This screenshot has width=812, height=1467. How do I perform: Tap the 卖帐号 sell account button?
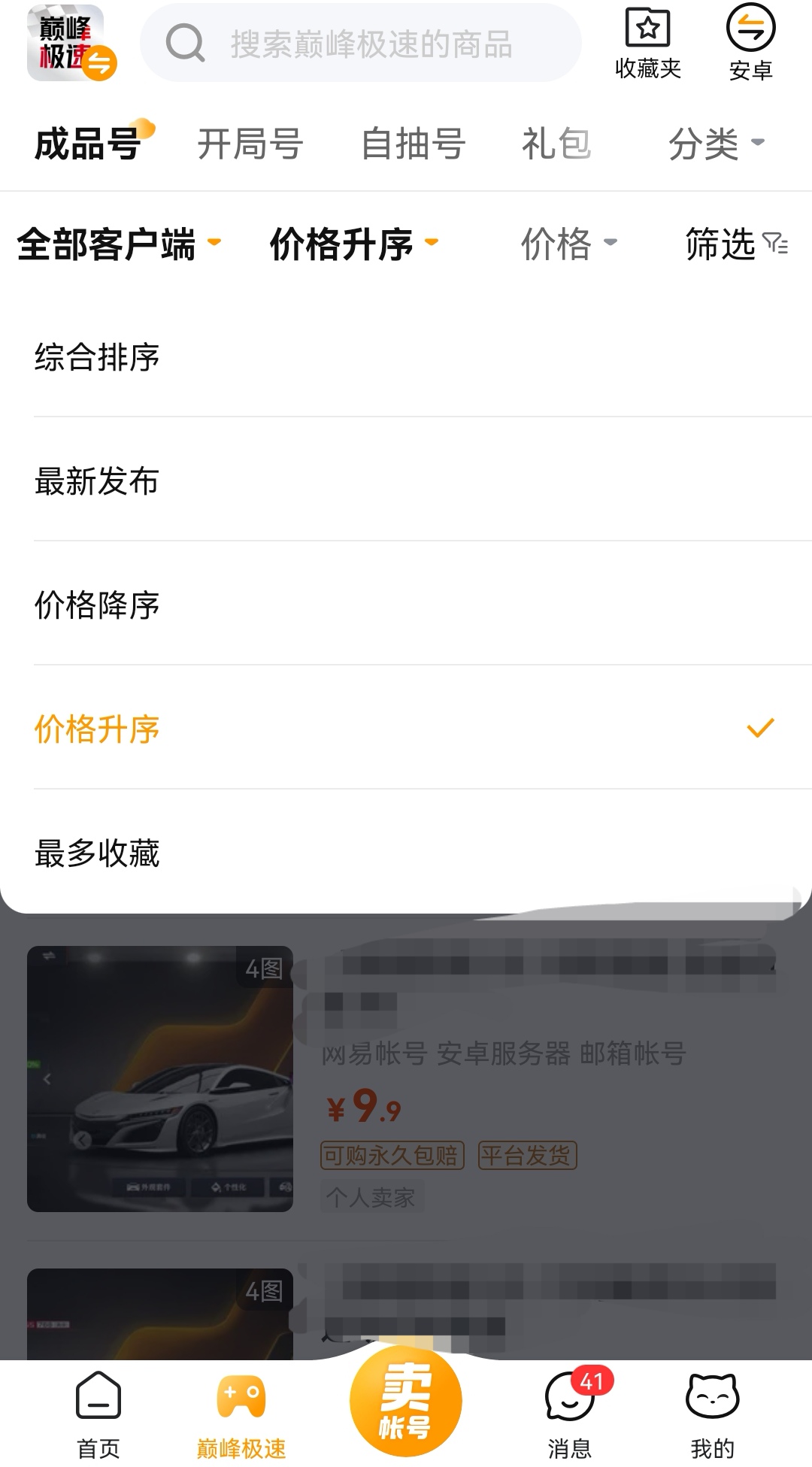(x=405, y=1402)
